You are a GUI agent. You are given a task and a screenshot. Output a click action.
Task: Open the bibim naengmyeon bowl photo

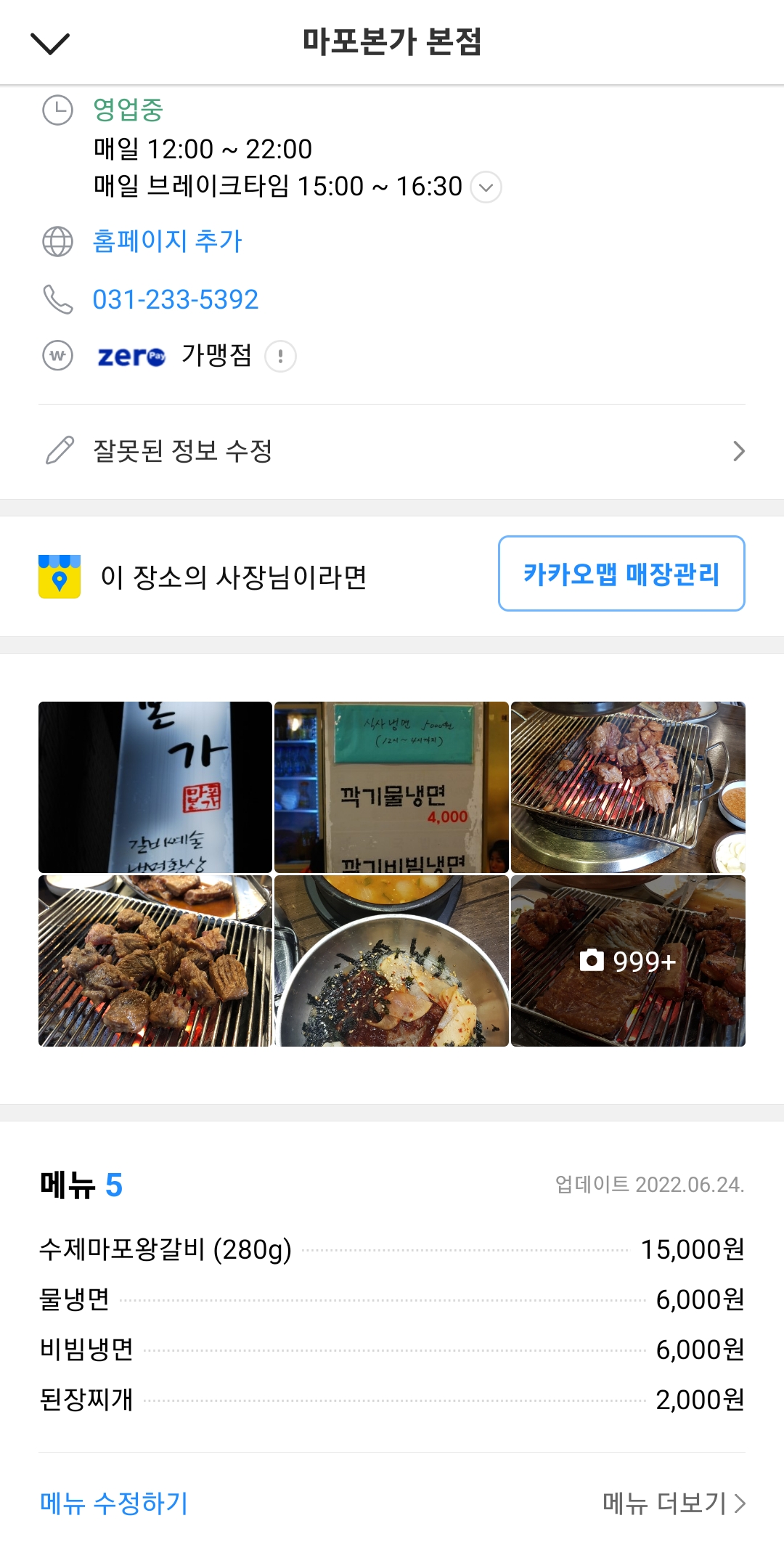pos(391,961)
